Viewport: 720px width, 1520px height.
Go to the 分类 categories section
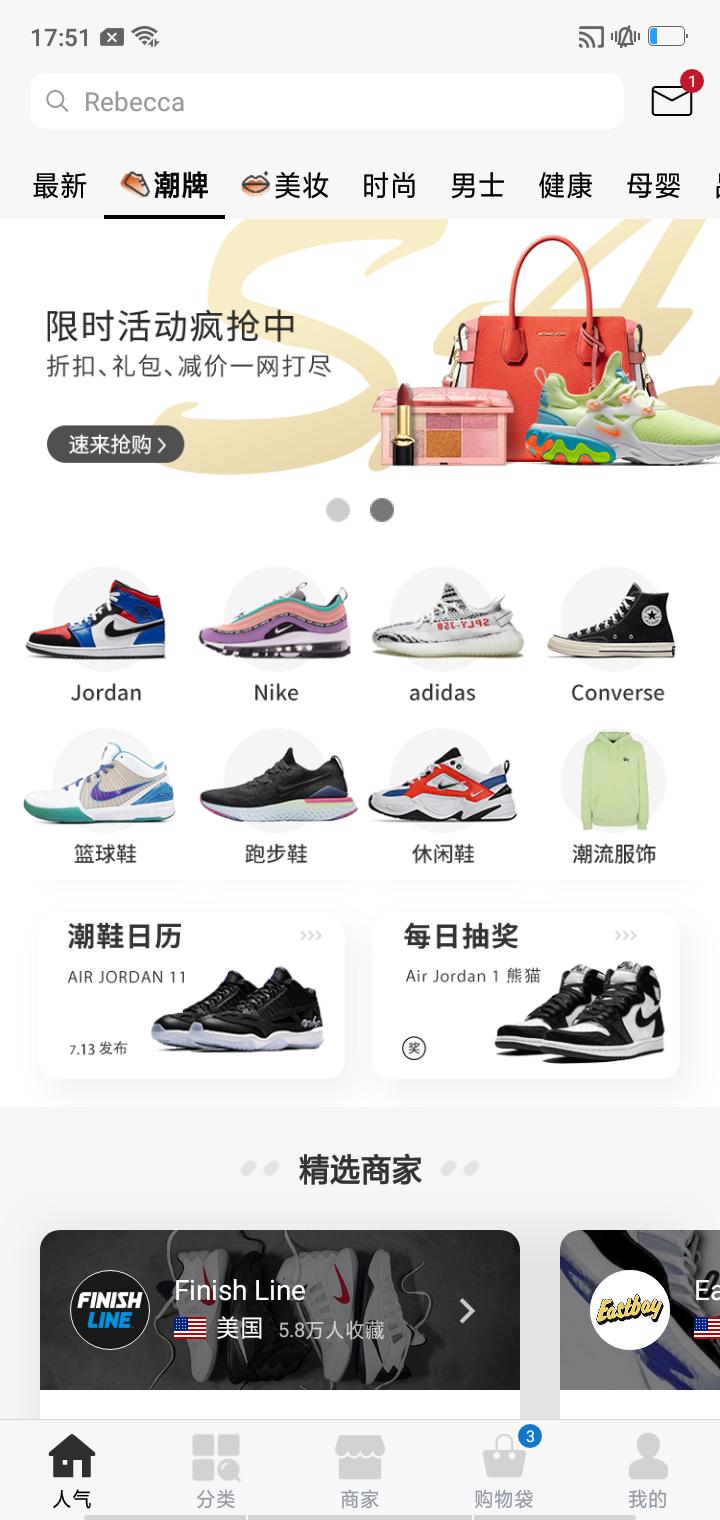click(x=215, y=1470)
